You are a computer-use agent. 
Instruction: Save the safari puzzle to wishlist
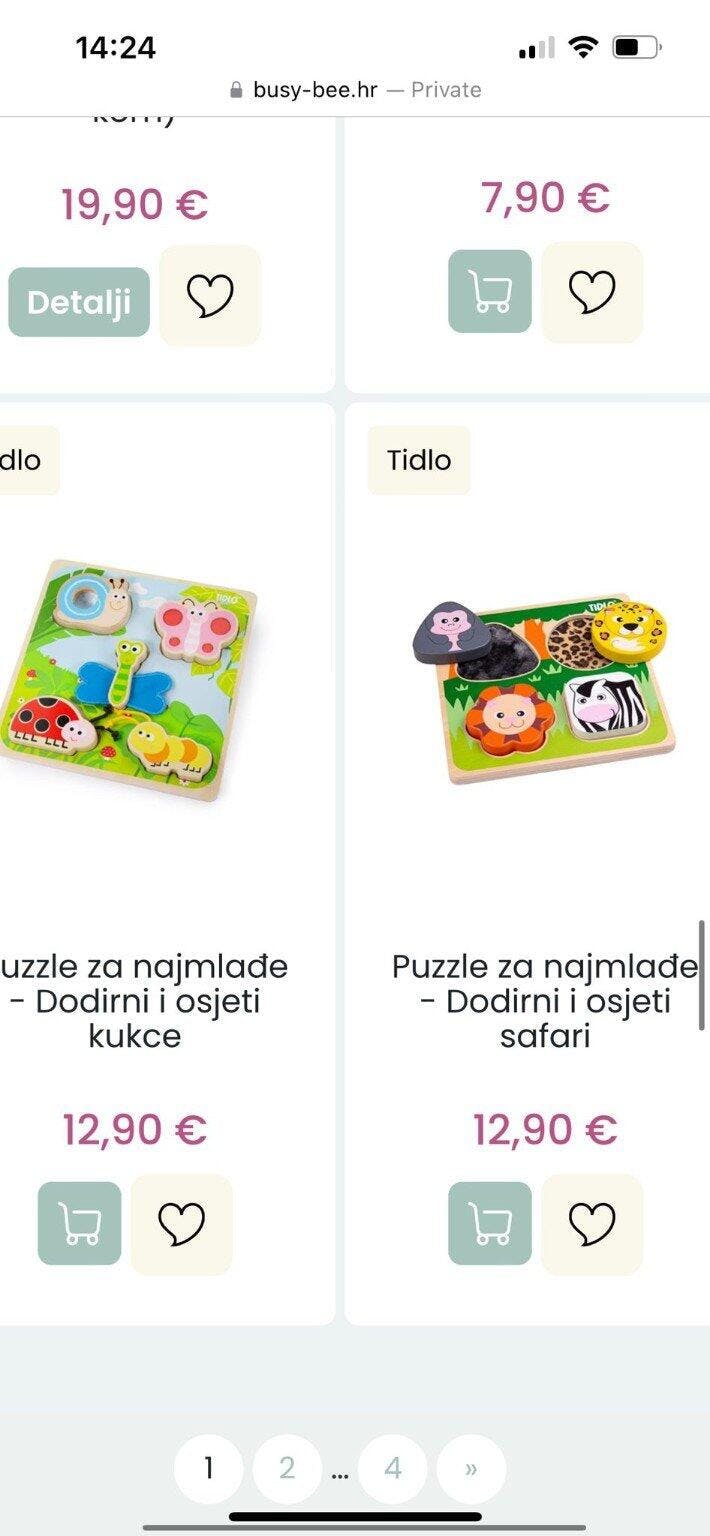click(592, 1224)
